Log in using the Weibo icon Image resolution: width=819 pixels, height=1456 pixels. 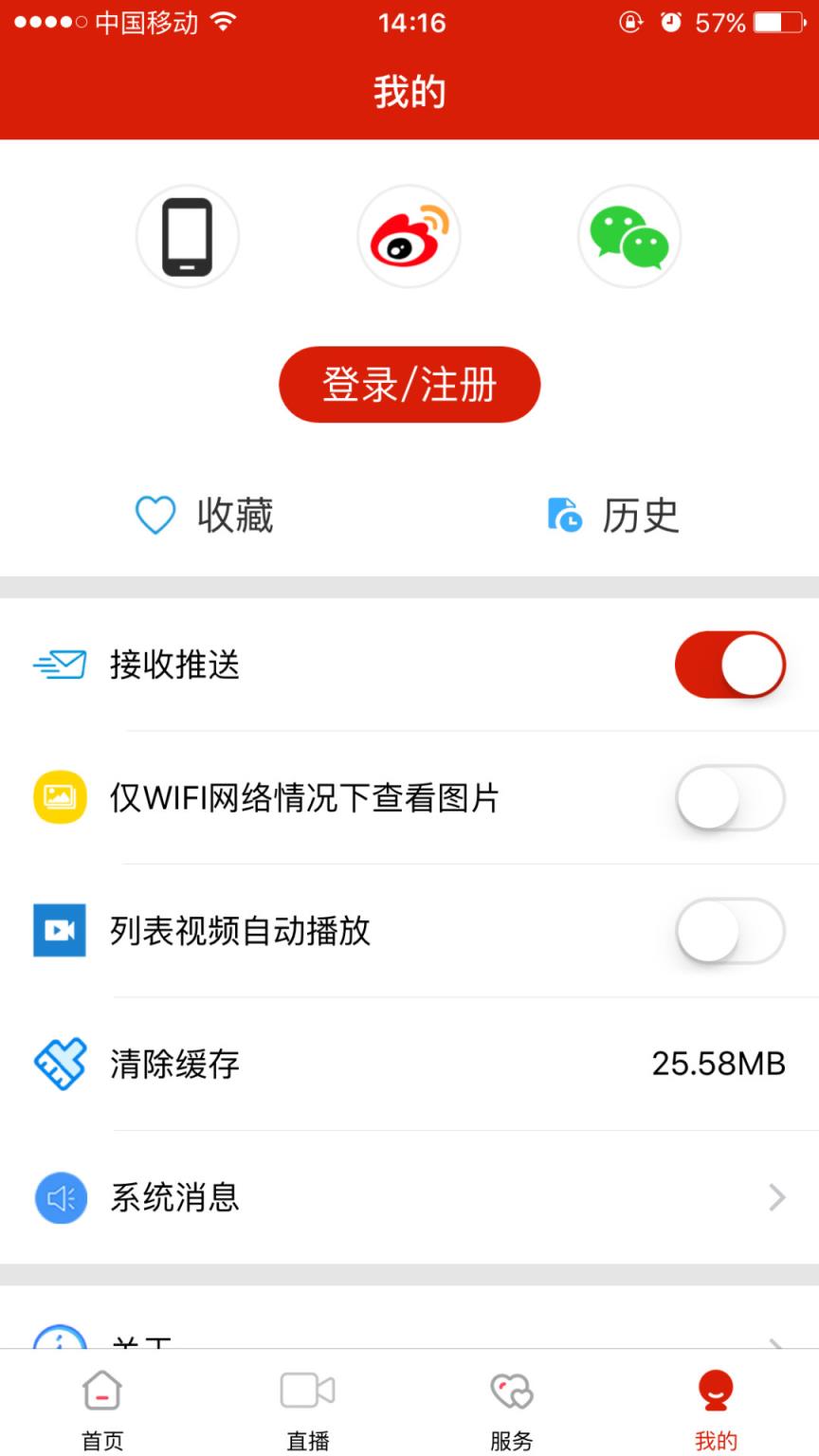point(409,236)
